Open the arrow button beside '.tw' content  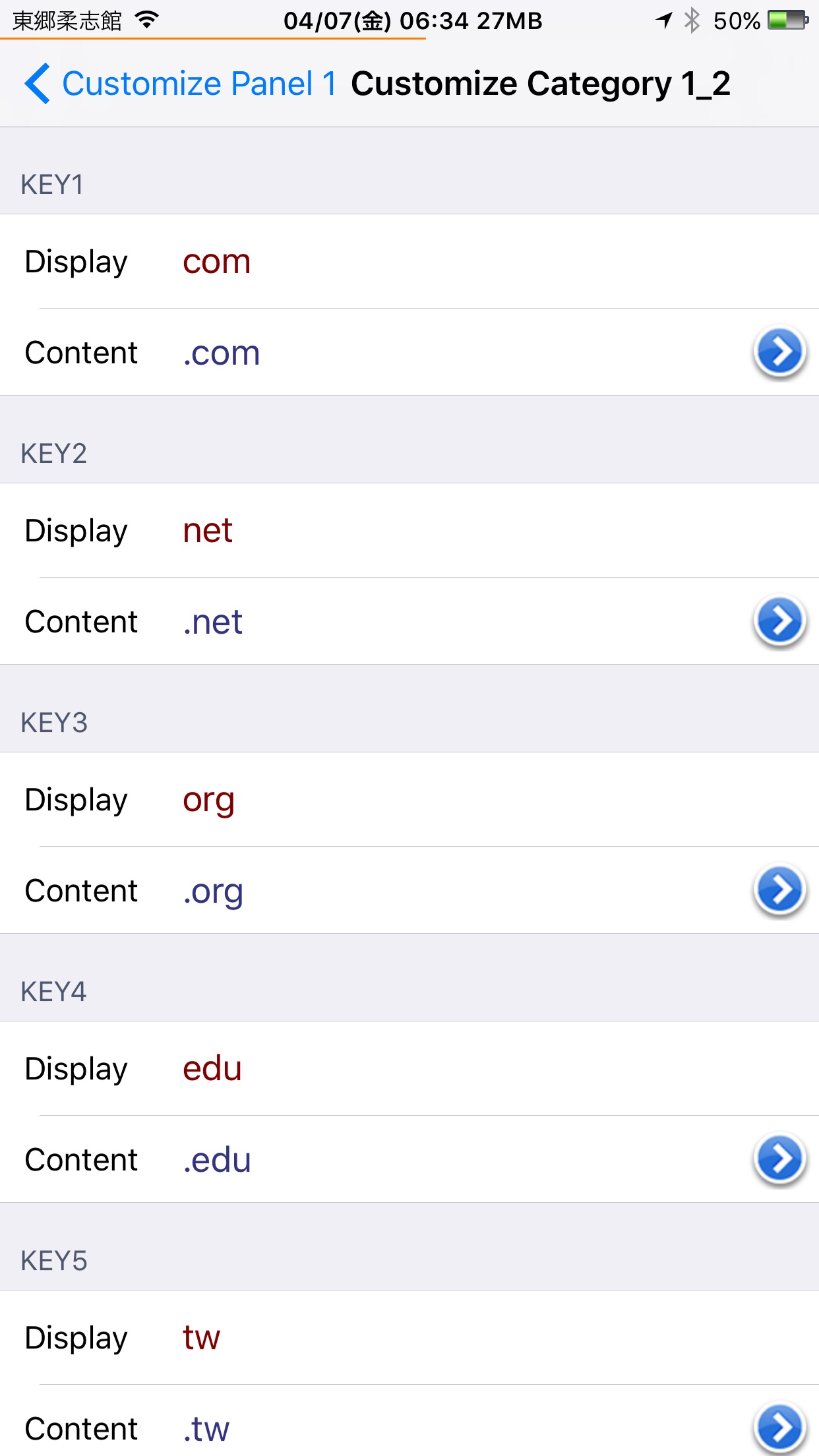tap(779, 1428)
